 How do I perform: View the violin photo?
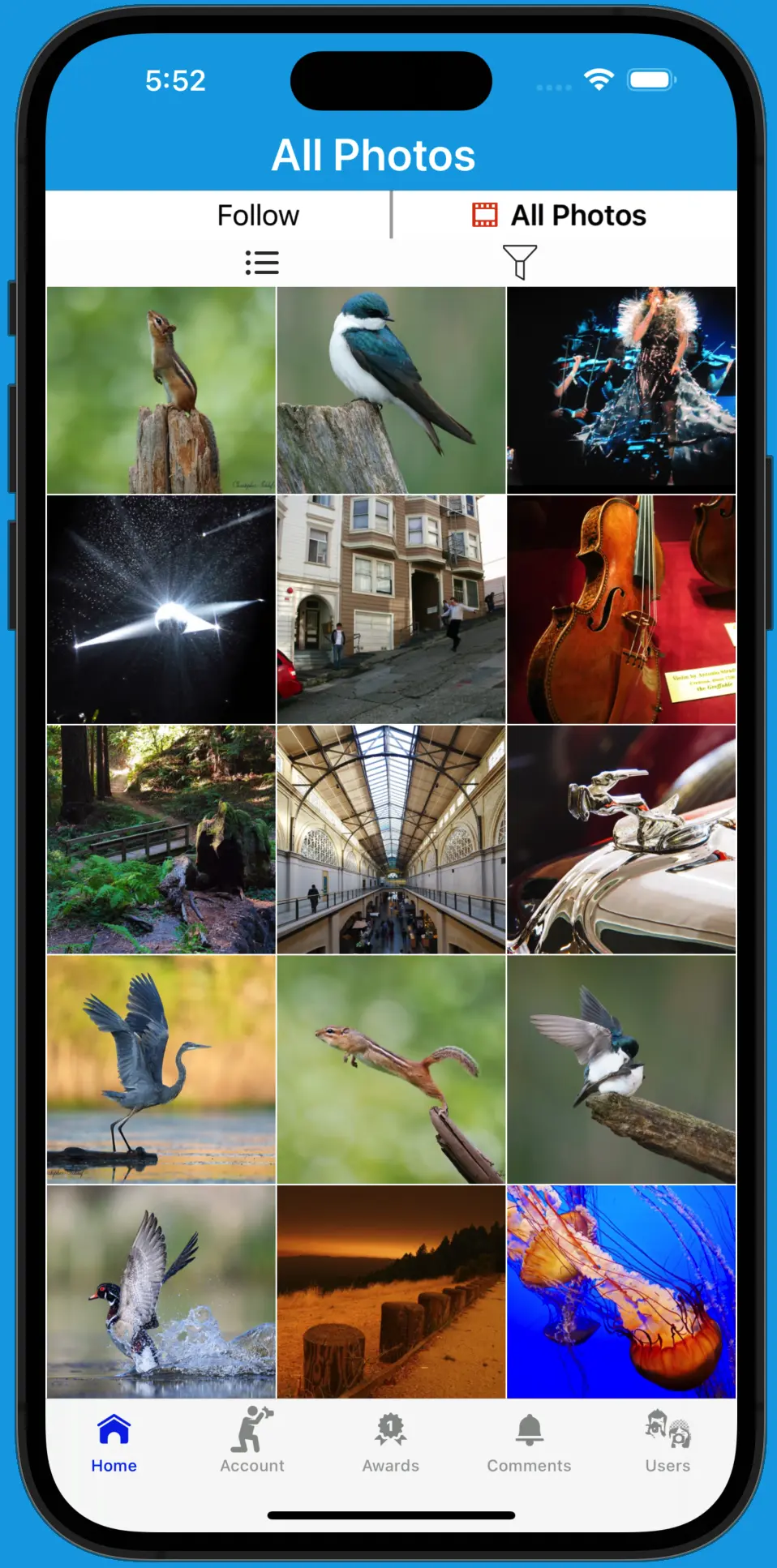pos(621,610)
